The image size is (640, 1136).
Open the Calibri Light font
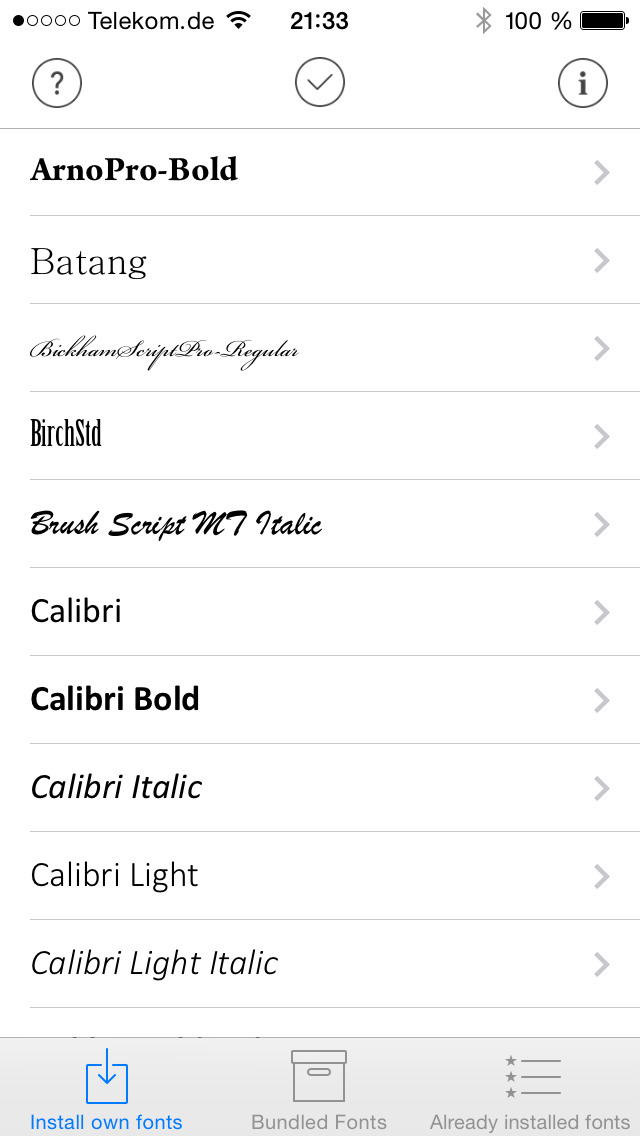(320, 876)
